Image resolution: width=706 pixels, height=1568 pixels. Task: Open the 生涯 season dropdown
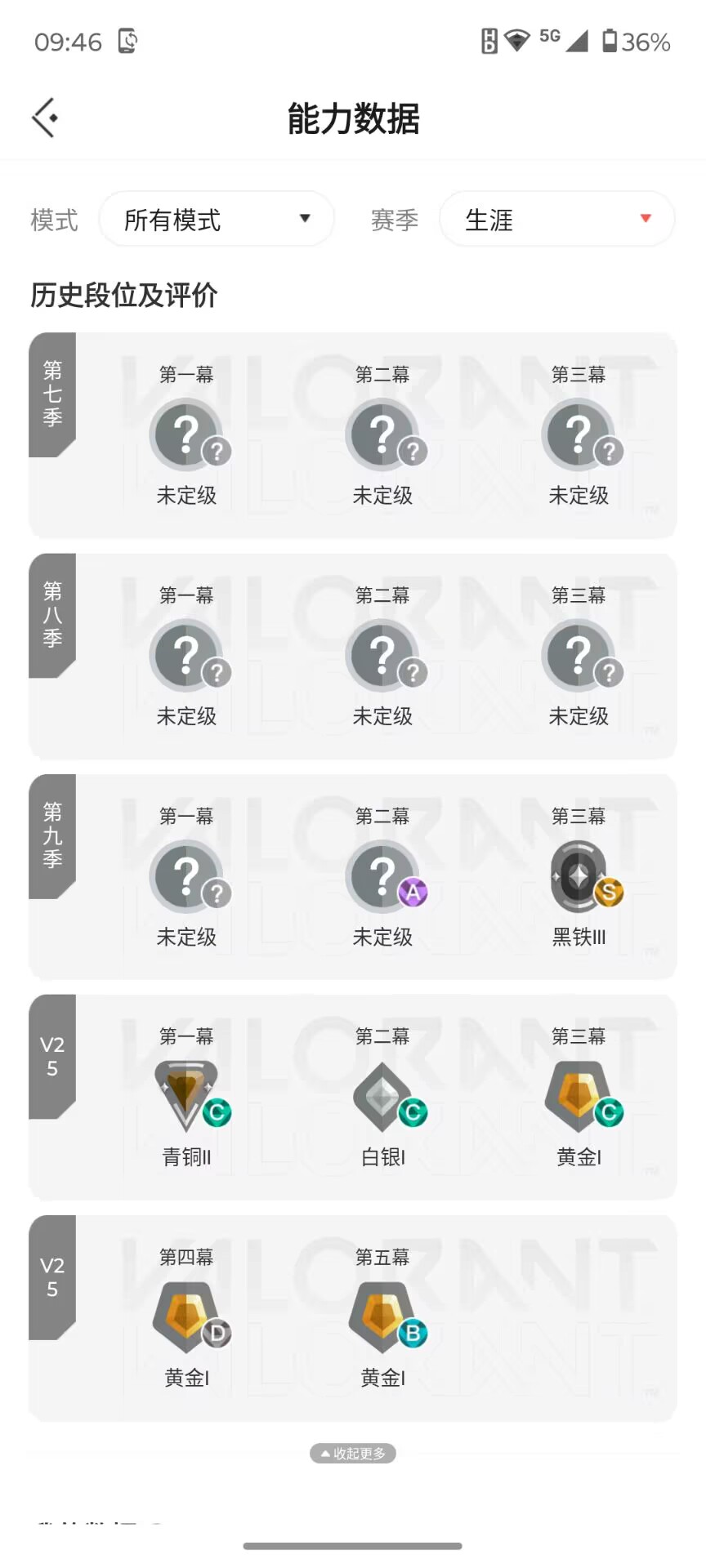point(557,219)
